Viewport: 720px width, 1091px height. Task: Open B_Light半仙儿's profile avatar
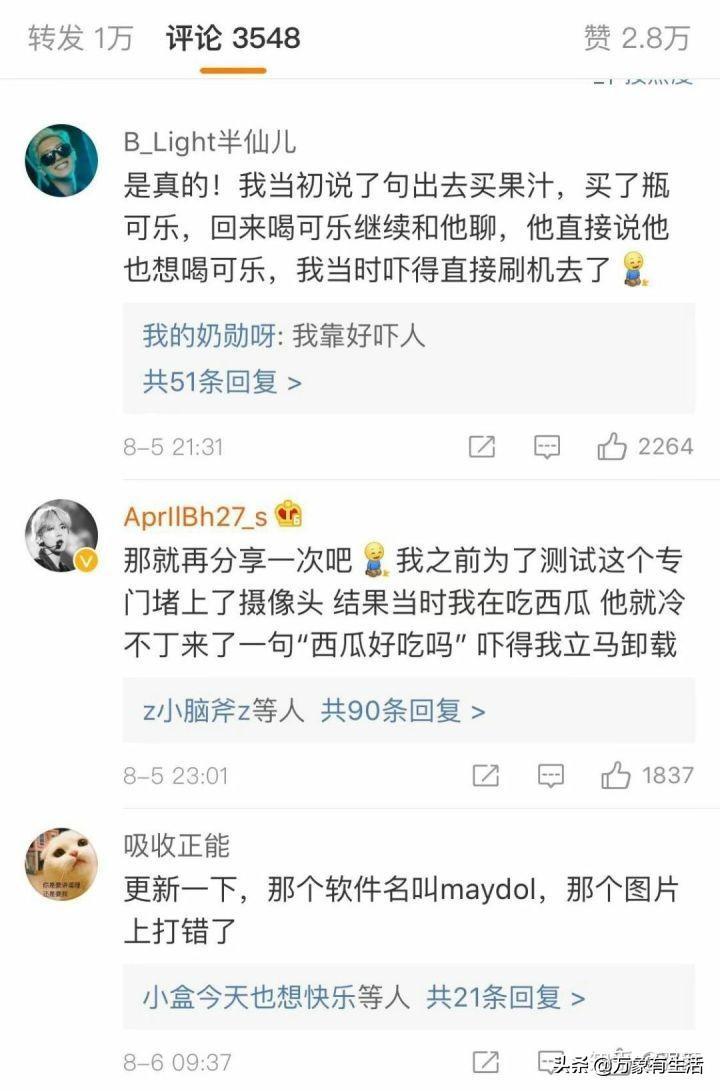click(61, 160)
